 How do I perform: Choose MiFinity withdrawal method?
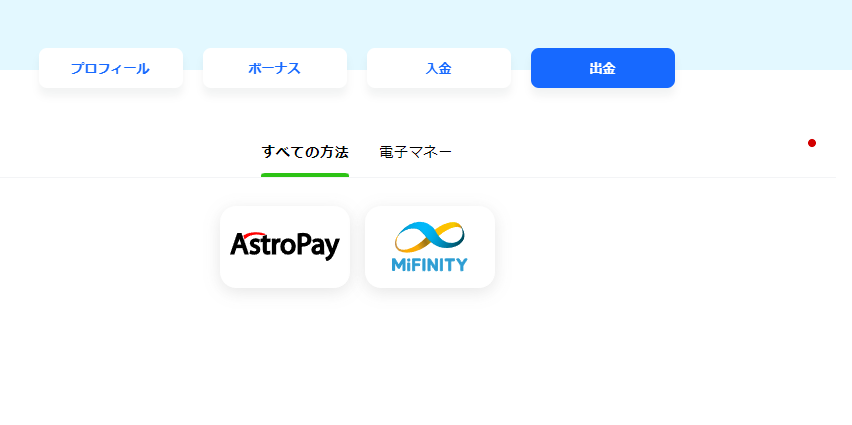coord(430,247)
